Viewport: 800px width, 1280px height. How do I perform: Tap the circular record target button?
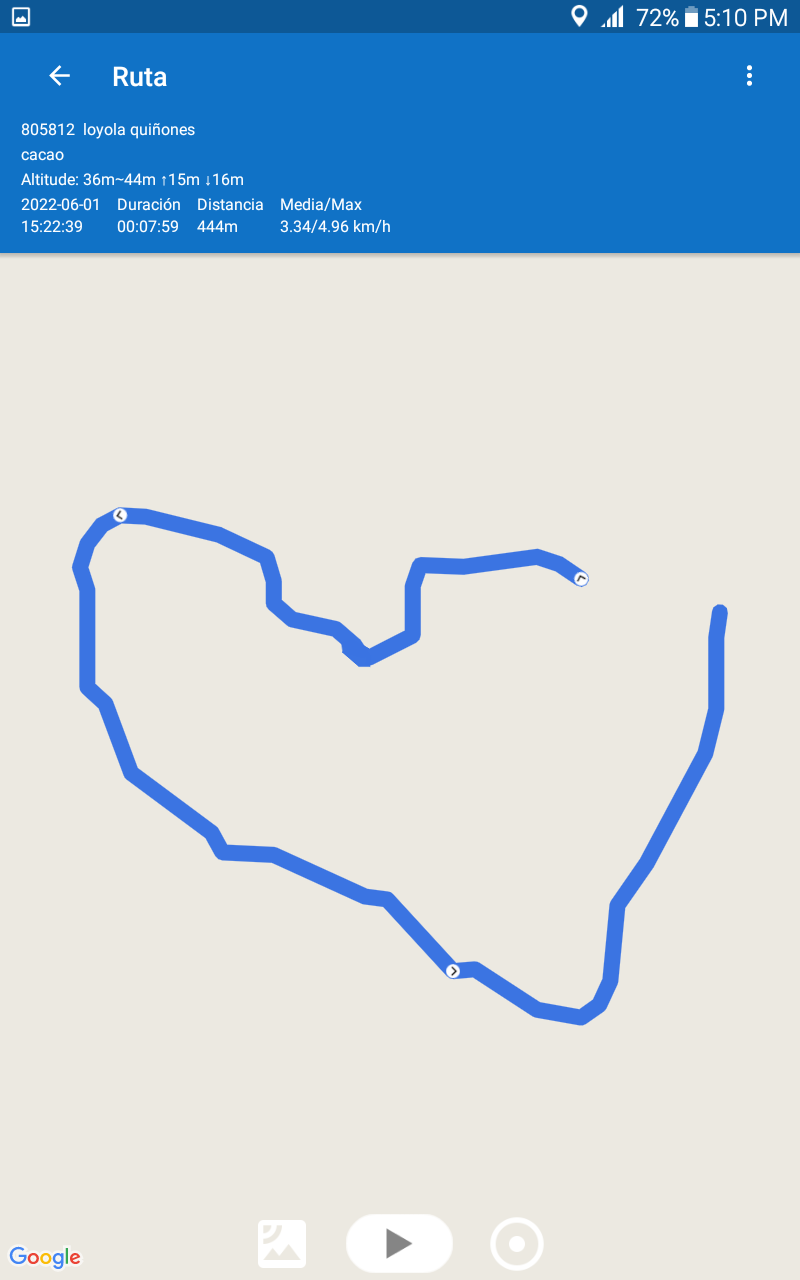click(517, 1244)
